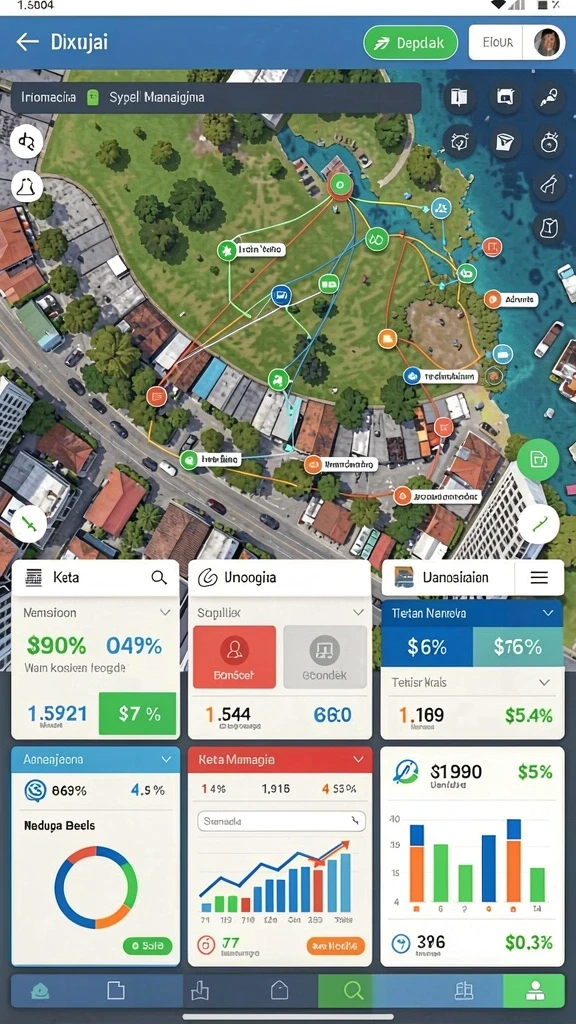576x1024 pixels.
Task: Switch to the highlighted search tab in bottom bar
Action: [x=353, y=991]
